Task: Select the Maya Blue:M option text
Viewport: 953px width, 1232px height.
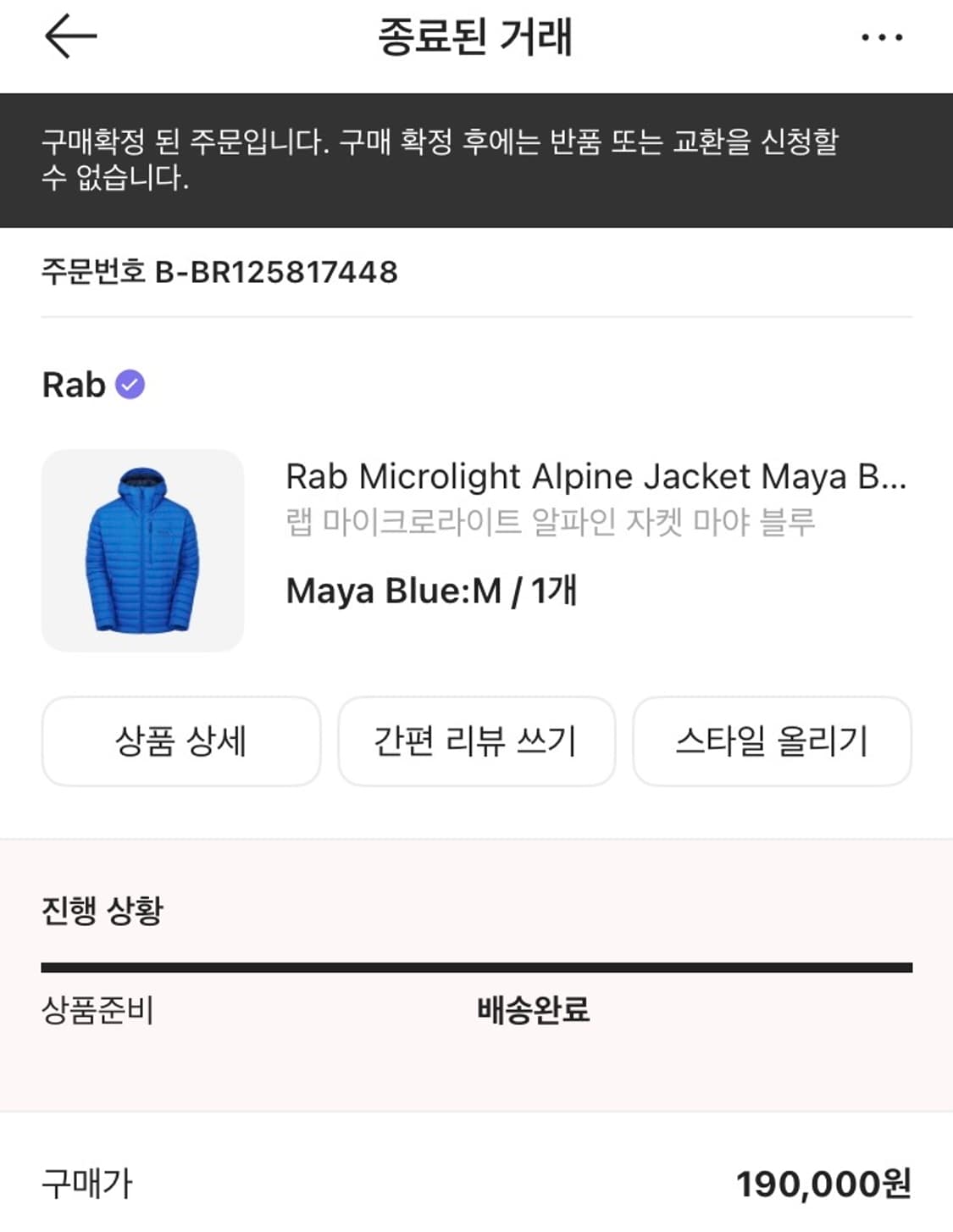Action: [434, 591]
